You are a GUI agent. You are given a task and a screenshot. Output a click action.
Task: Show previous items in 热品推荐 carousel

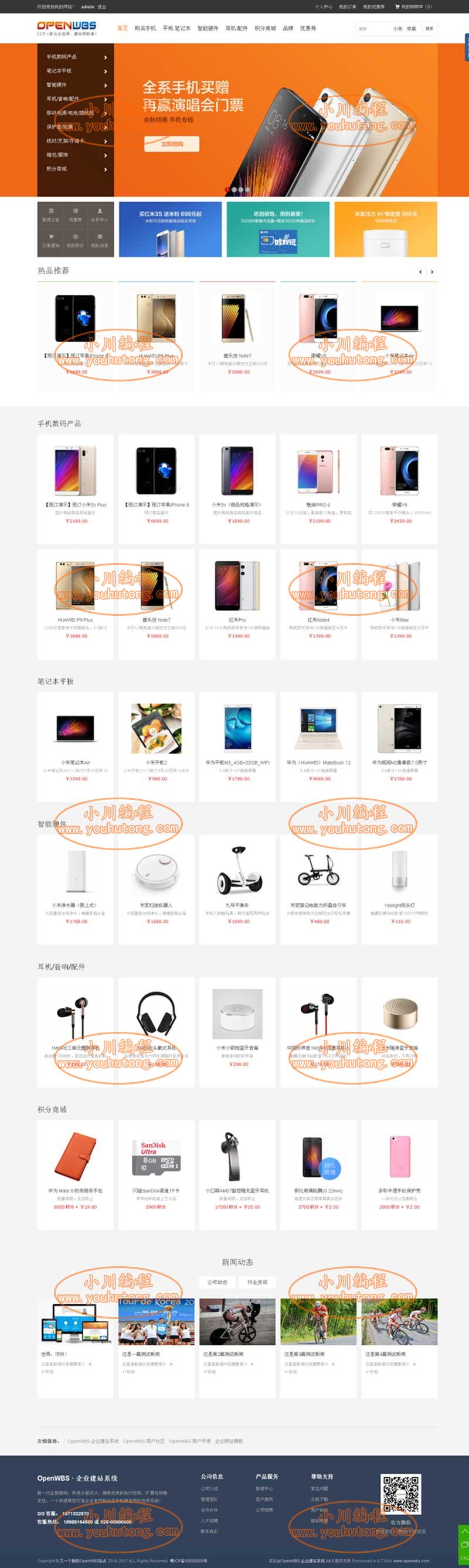point(420,272)
